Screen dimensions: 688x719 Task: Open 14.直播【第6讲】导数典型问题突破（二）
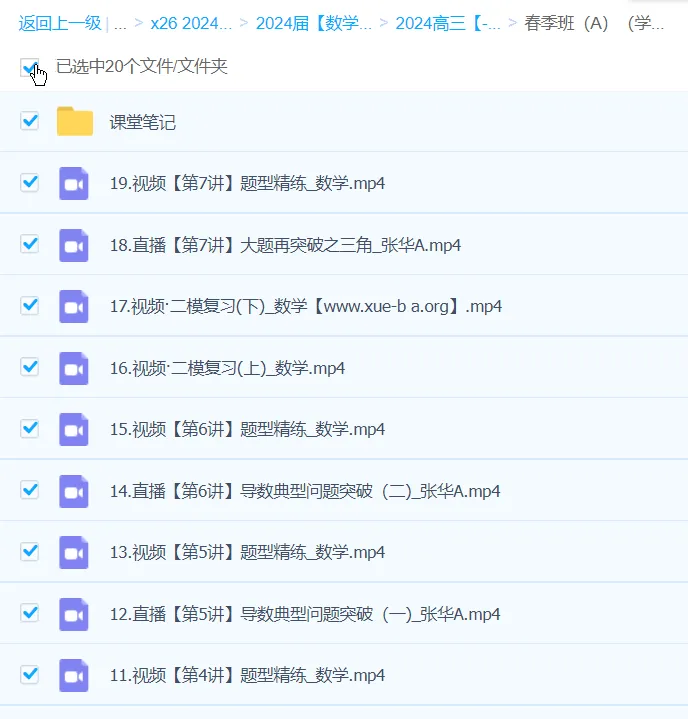click(x=305, y=491)
